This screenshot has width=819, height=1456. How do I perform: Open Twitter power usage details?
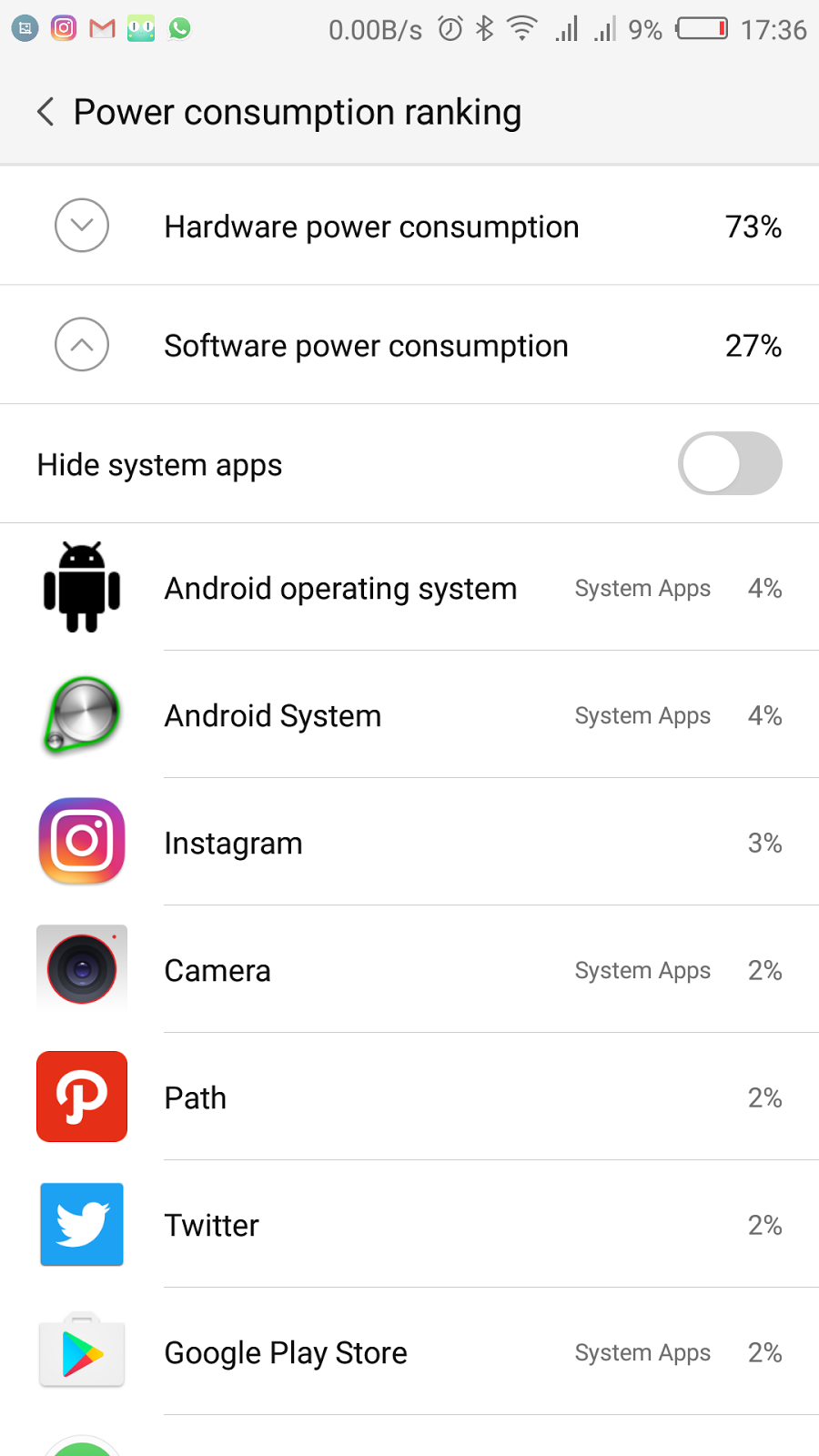tap(409, 1225)
